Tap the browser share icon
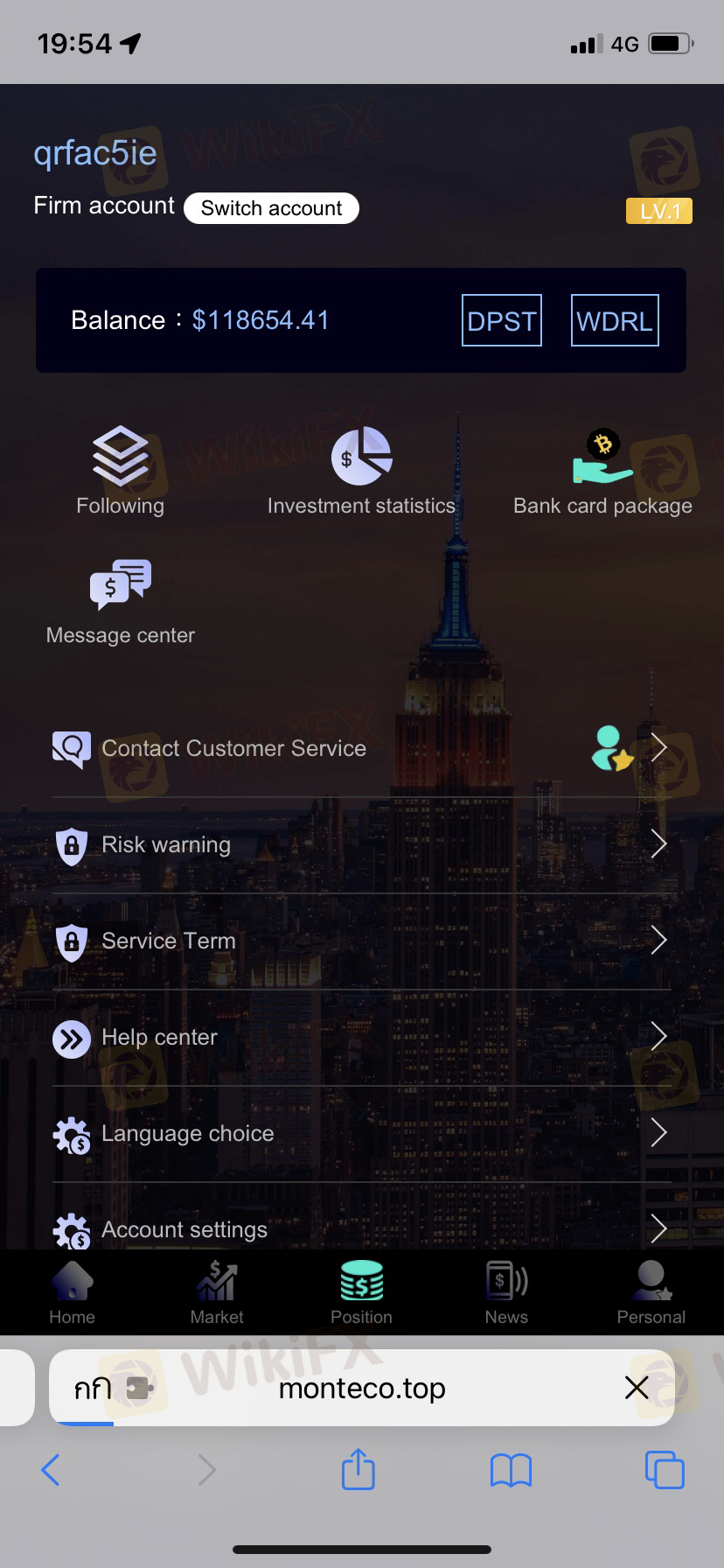 pyautogui.click(x=358, y=1469)
